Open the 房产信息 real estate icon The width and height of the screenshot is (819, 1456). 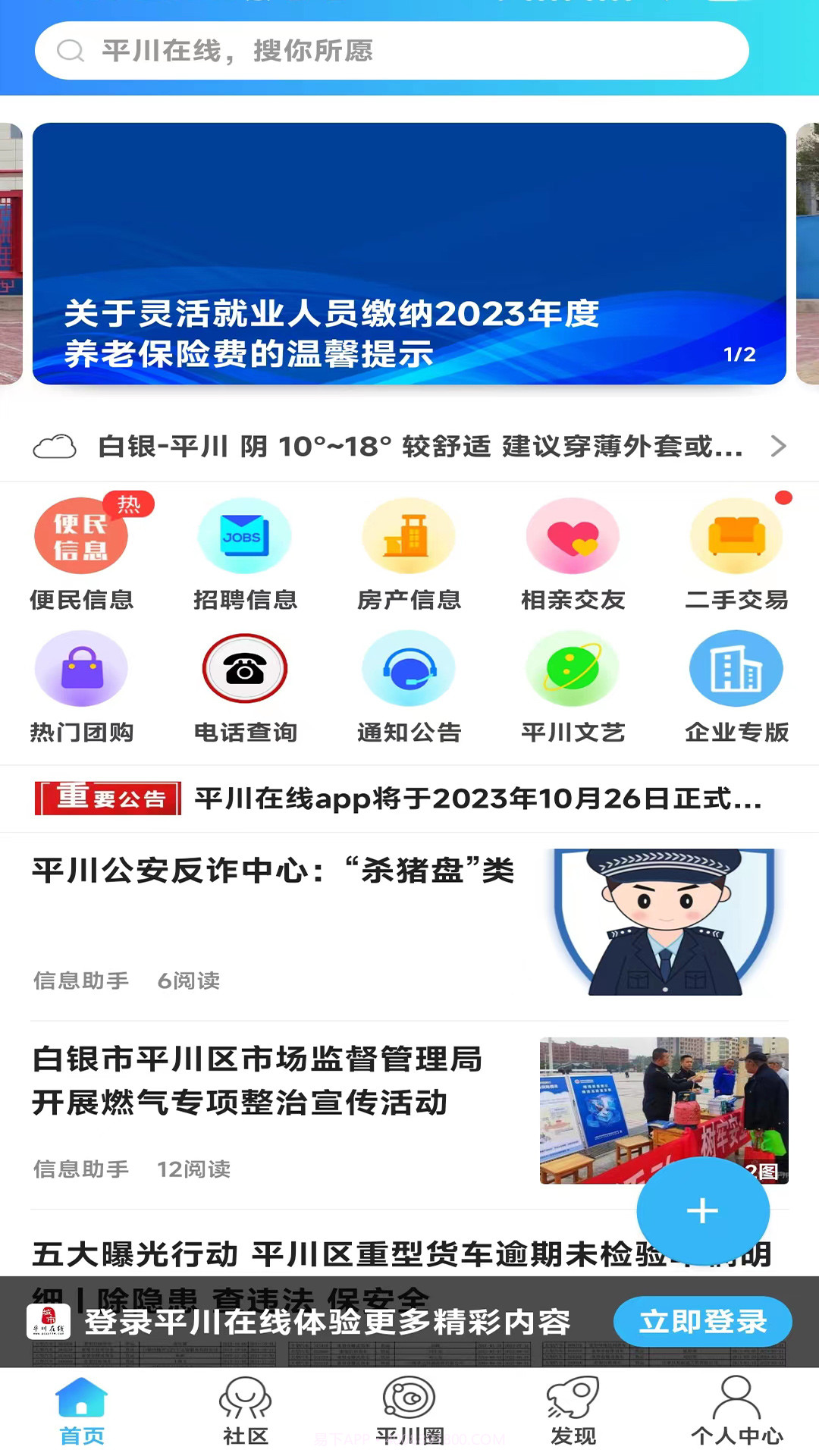(x=409, y=535)
